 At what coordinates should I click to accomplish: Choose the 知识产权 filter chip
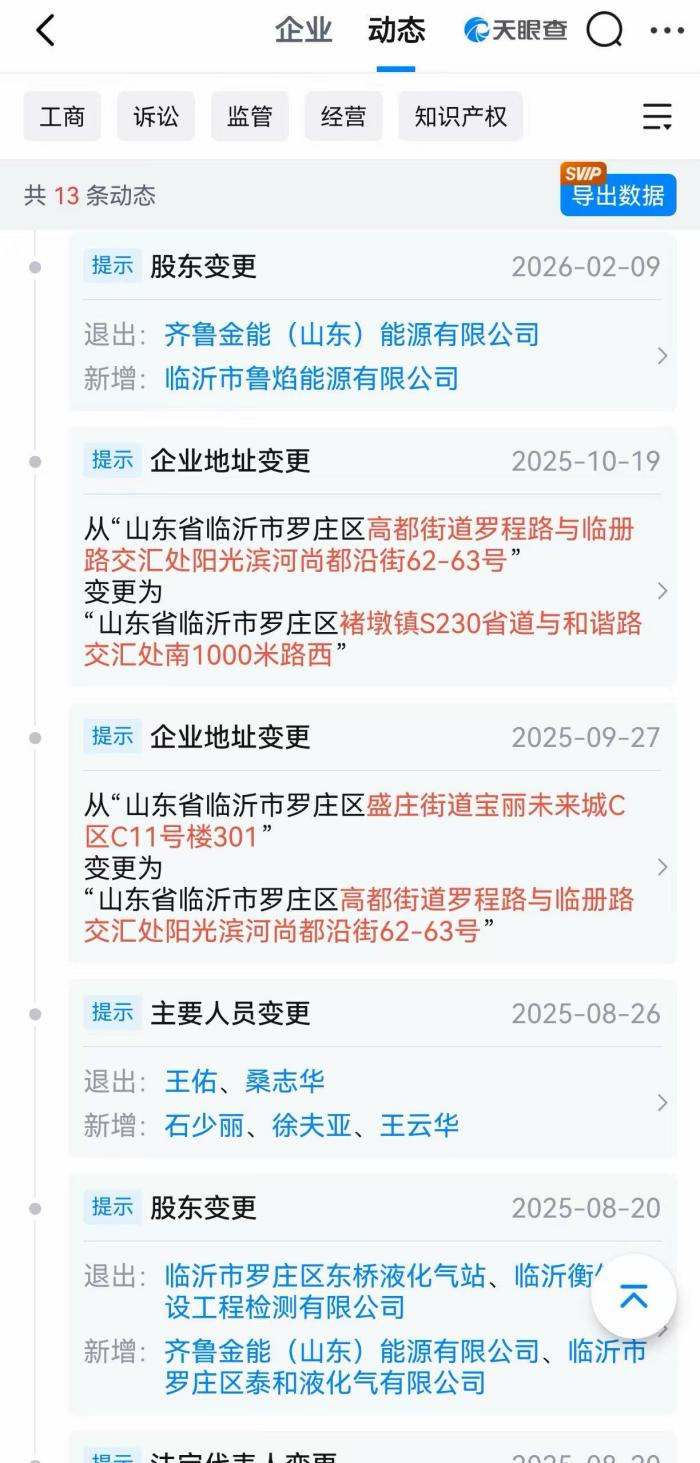click(x=460, y=117)
